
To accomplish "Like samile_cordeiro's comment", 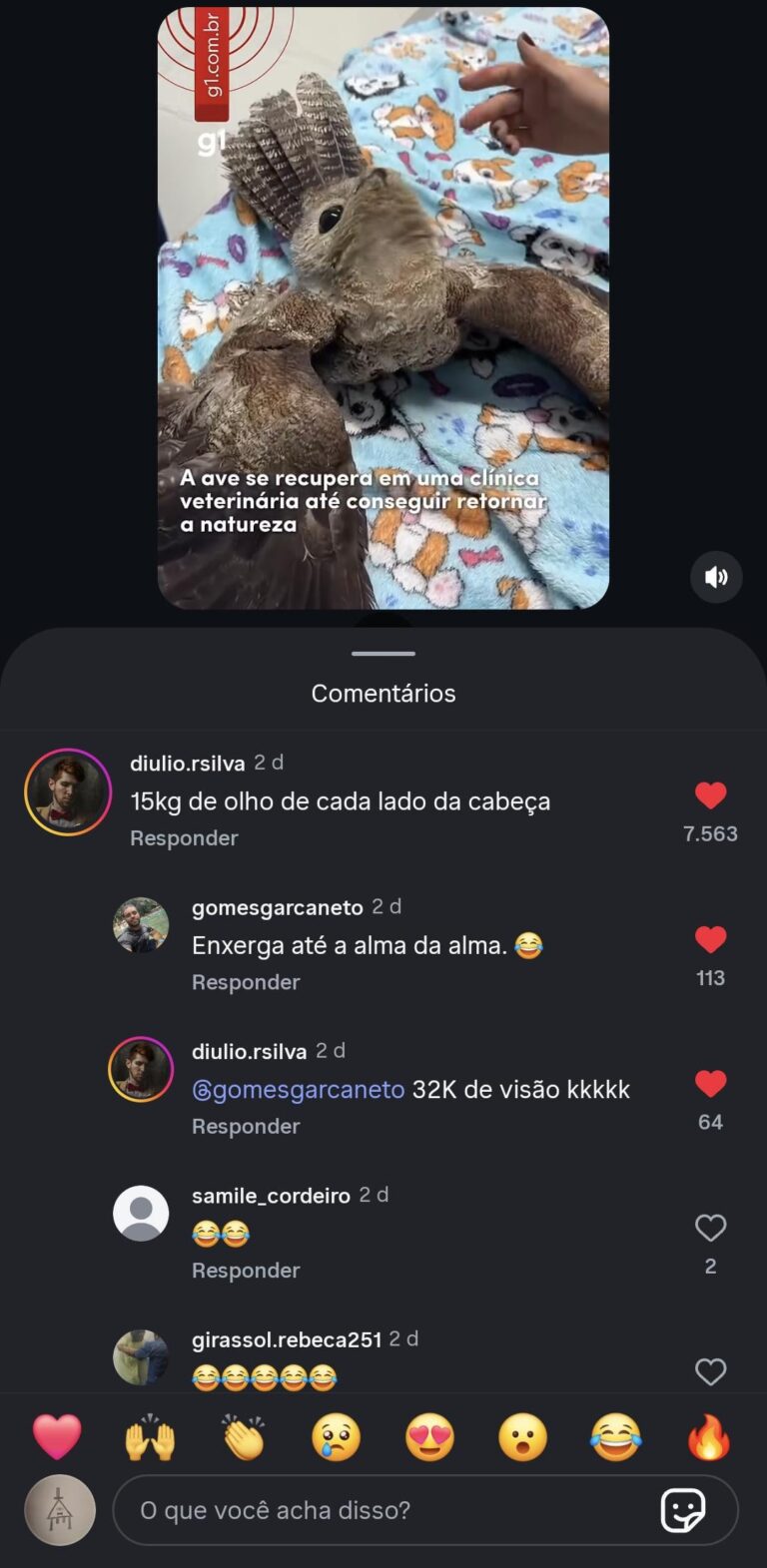I will click(x=710, y=1228).
